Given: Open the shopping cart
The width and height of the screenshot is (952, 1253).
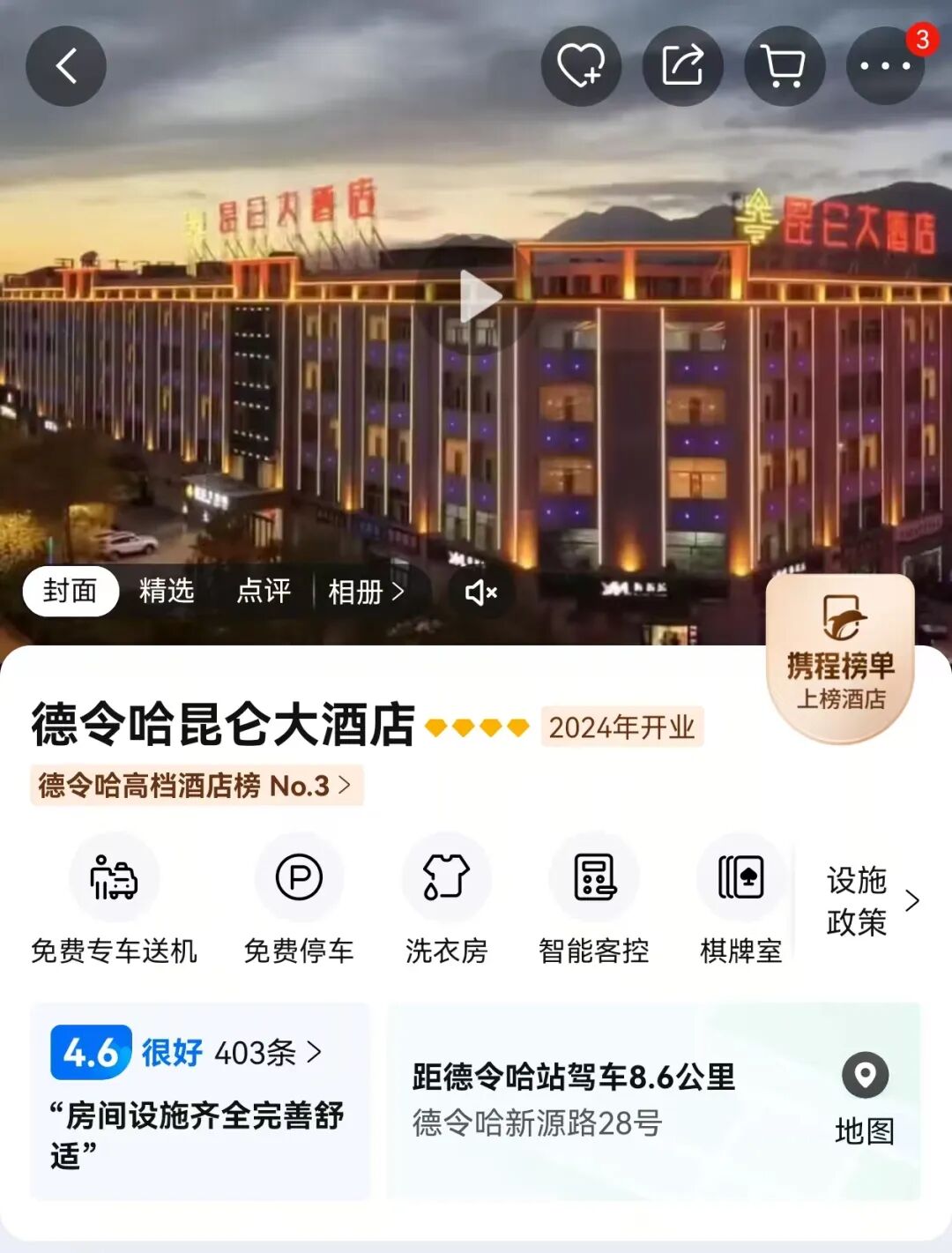Looking at the screenshot, I should pyautogui.click(x=785, y=66).
